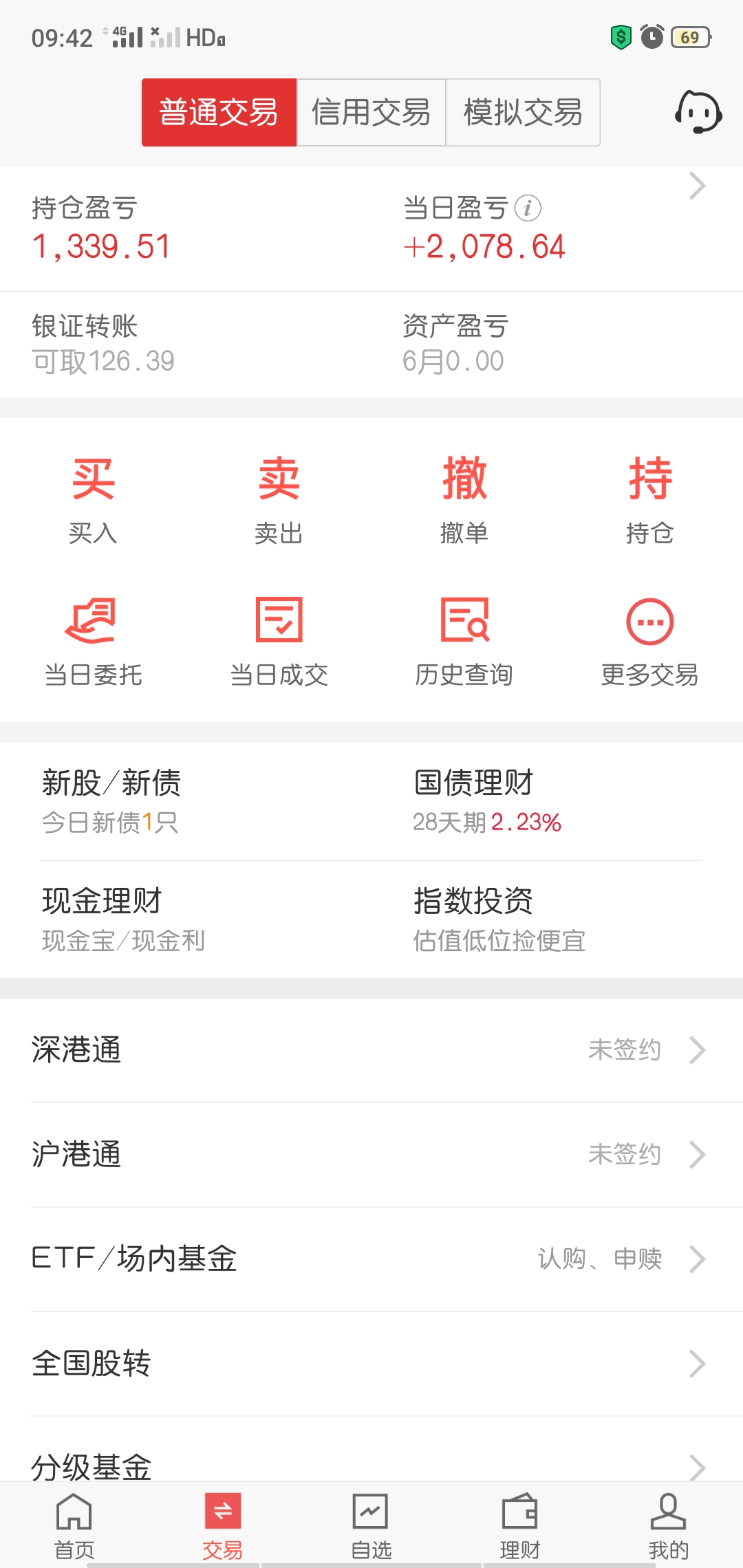Open the 深港通 row
The width and height of the screenshot is (743, 1568).
click(371, 1050)
